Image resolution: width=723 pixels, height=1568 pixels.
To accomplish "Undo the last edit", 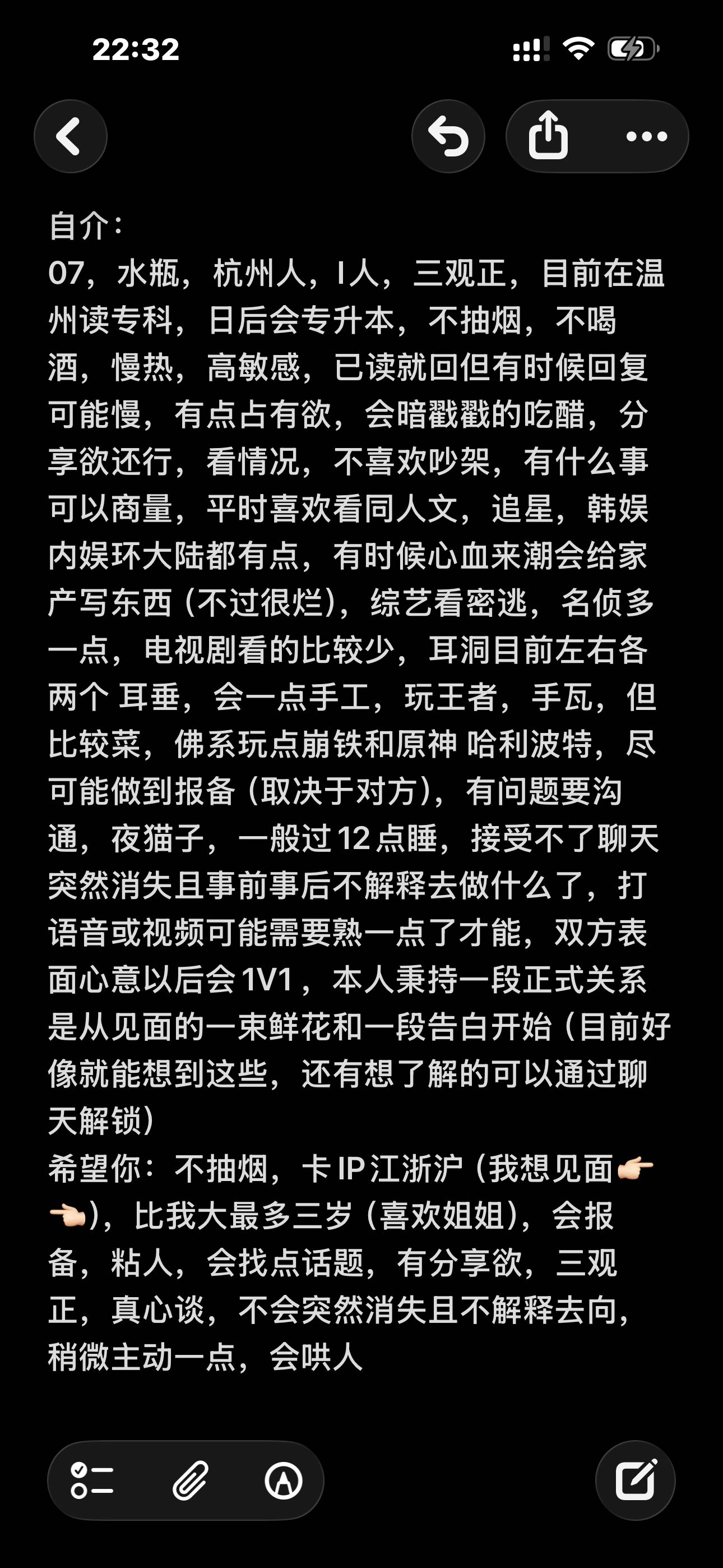I will point(448,136).
